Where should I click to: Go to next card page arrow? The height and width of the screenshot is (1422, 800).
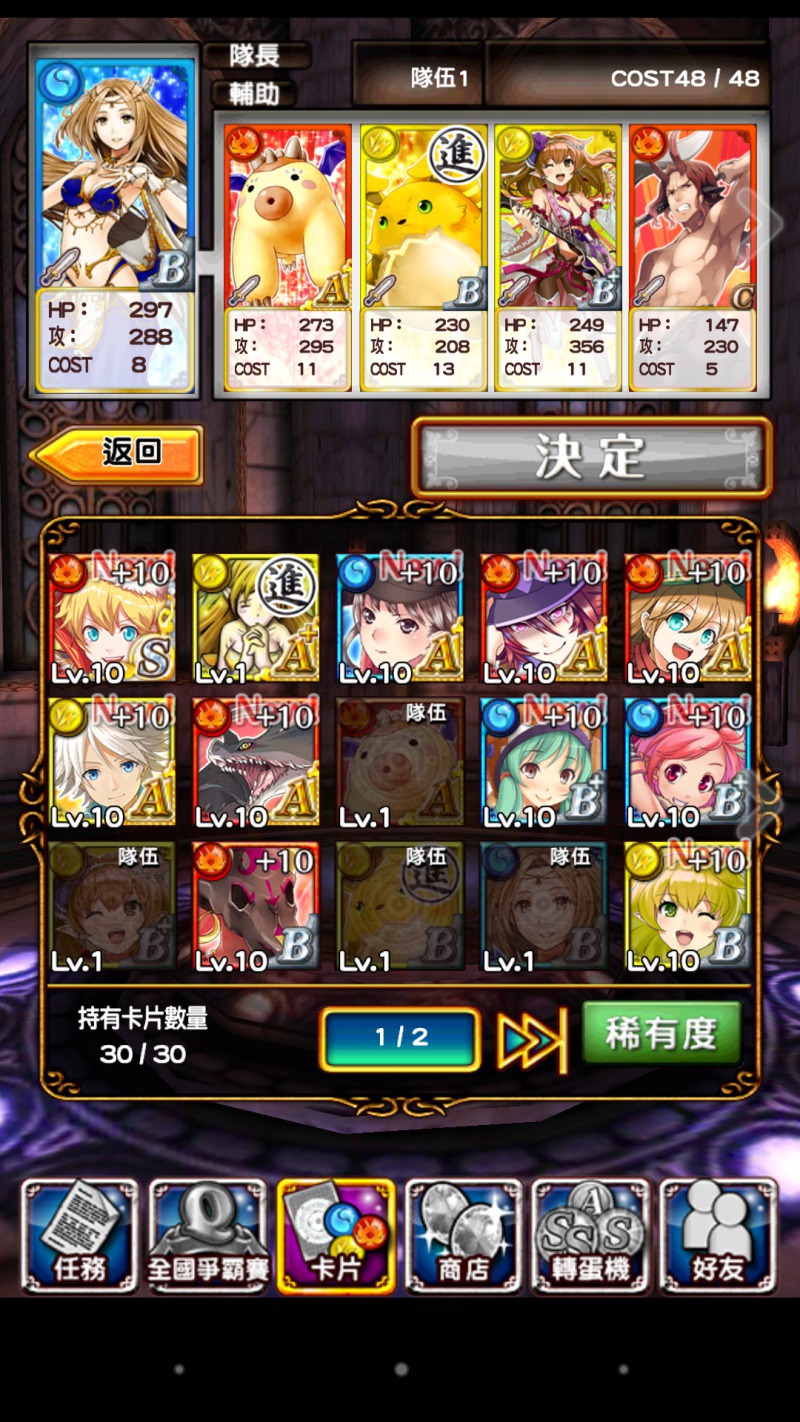point(532,1039)
